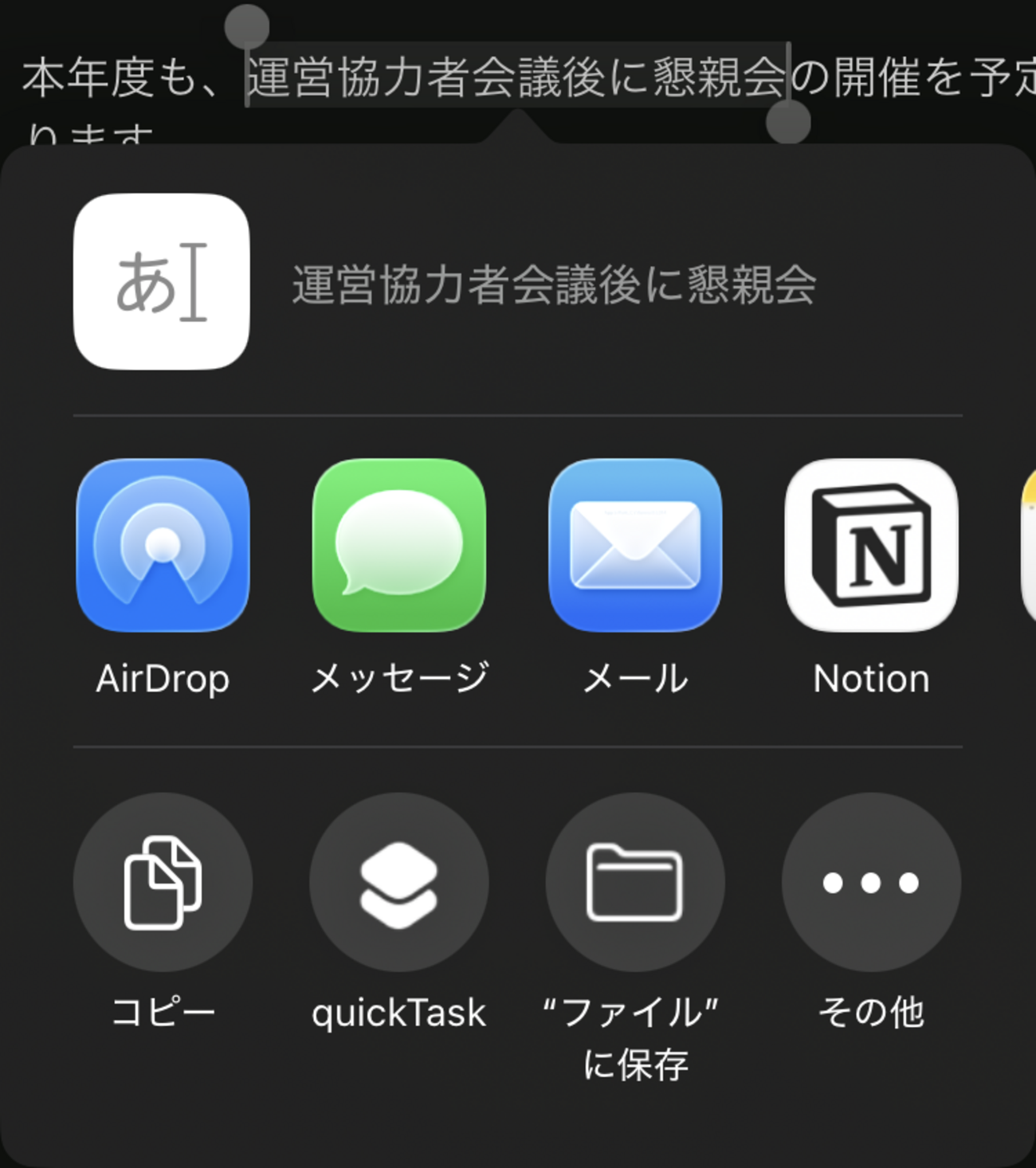Open the full share options list
Viewport: 1036px width, 1168px height.
(870, 880)
